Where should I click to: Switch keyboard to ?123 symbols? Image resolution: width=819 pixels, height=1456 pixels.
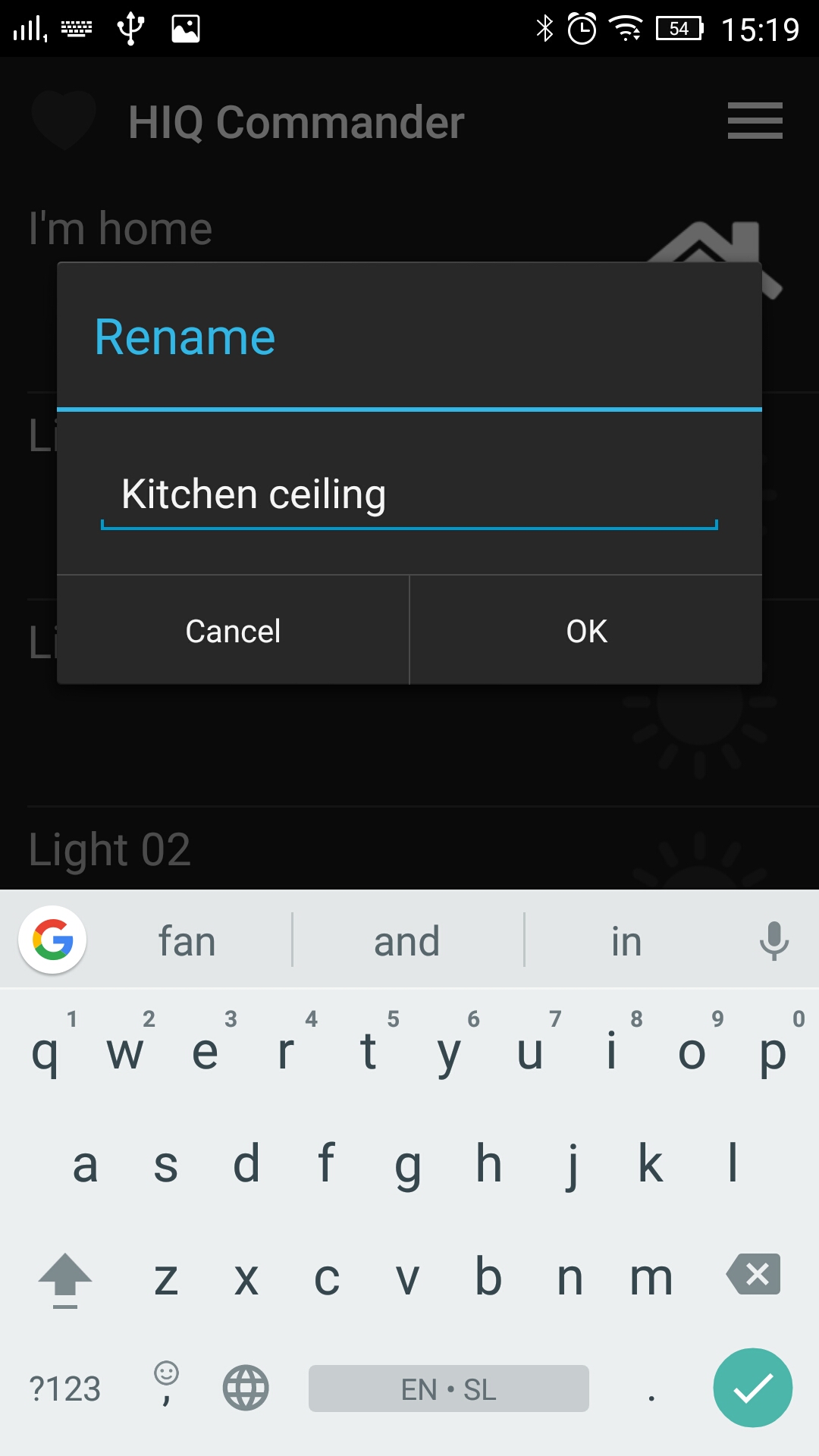pyautogui.click(x=65, y=1389)
